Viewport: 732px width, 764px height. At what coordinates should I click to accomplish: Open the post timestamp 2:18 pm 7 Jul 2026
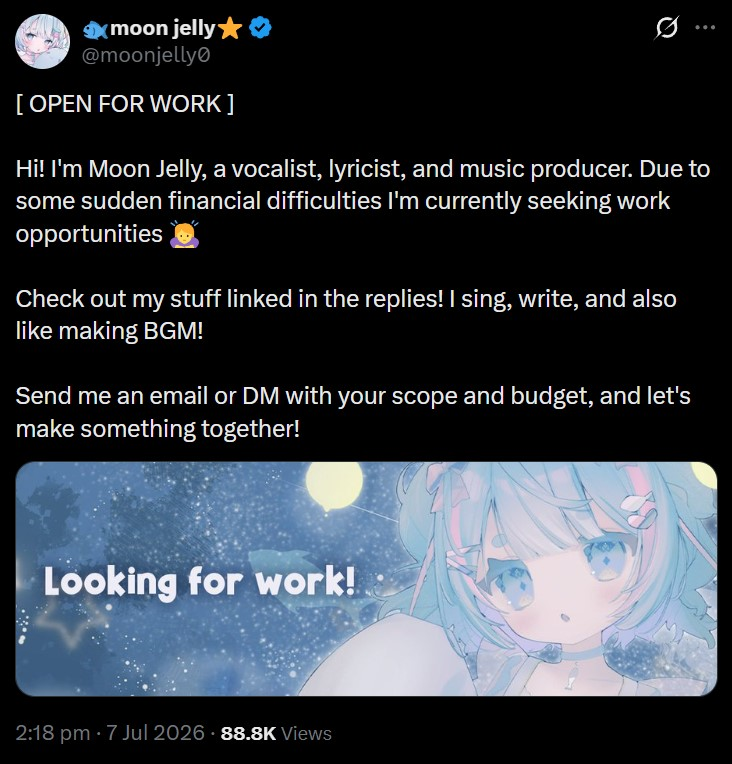pos(110,733)
